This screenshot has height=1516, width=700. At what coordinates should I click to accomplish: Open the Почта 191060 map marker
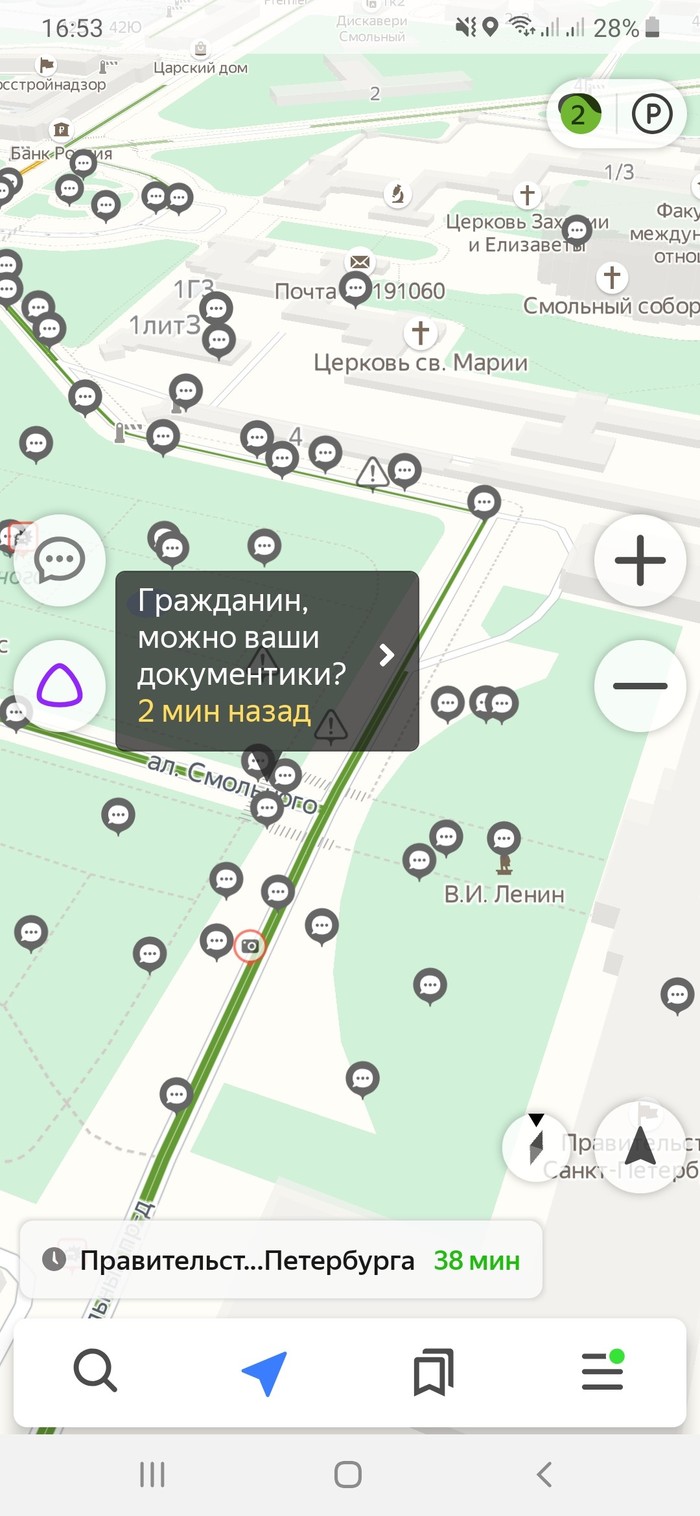tap(359, 263)
